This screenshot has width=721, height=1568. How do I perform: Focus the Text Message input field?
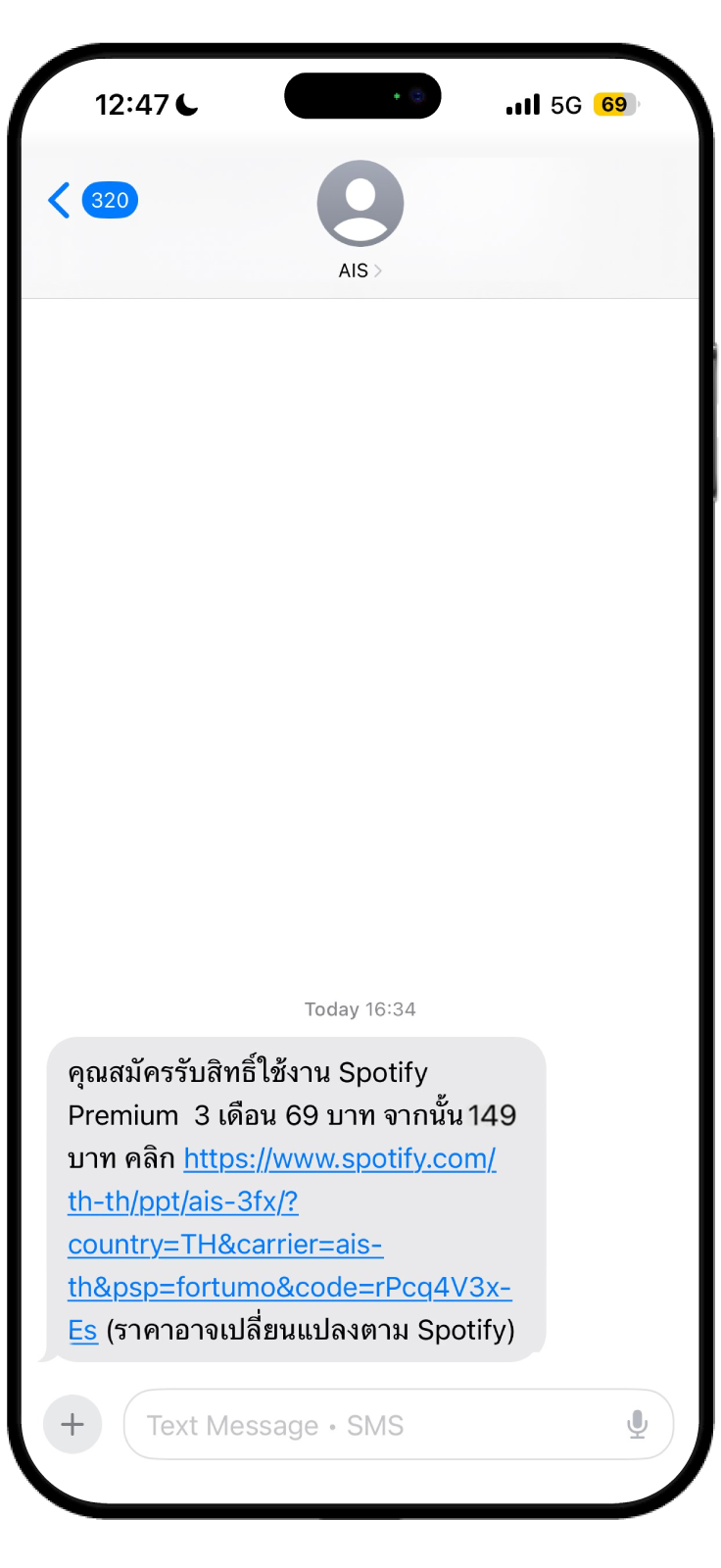[372, 1425]
